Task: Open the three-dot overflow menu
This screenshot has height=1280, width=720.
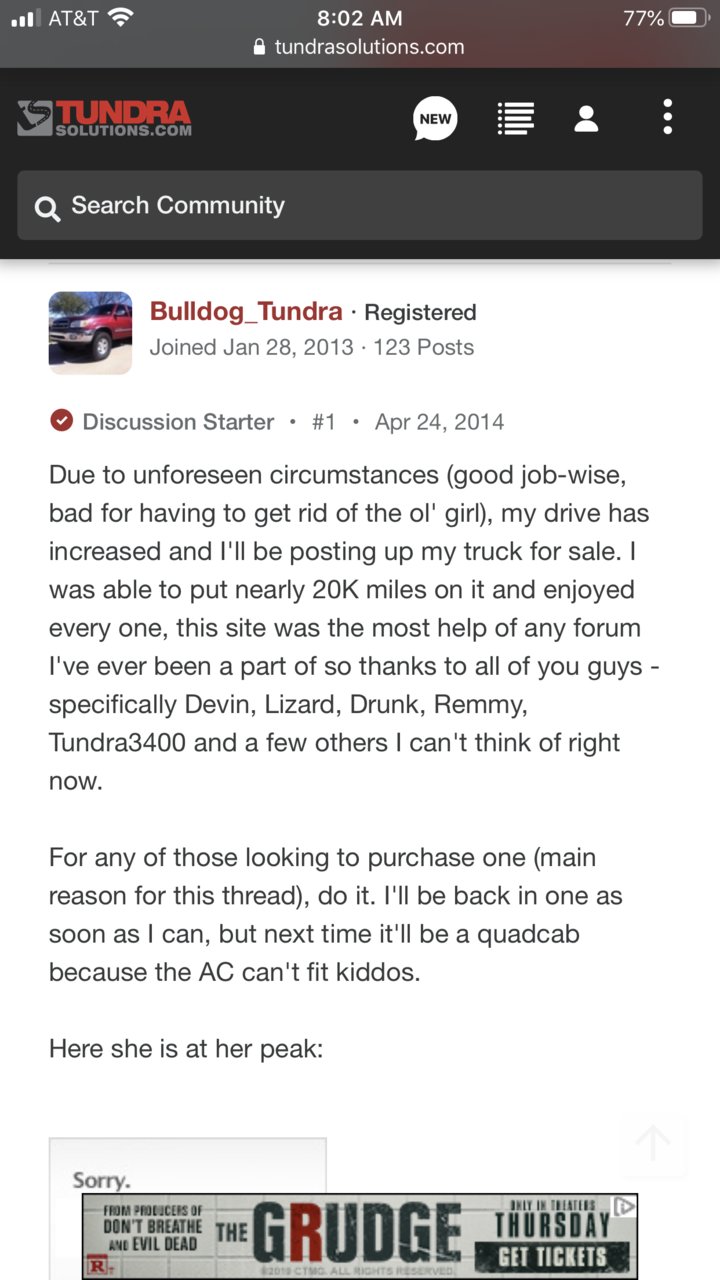Action: point(667,117)
